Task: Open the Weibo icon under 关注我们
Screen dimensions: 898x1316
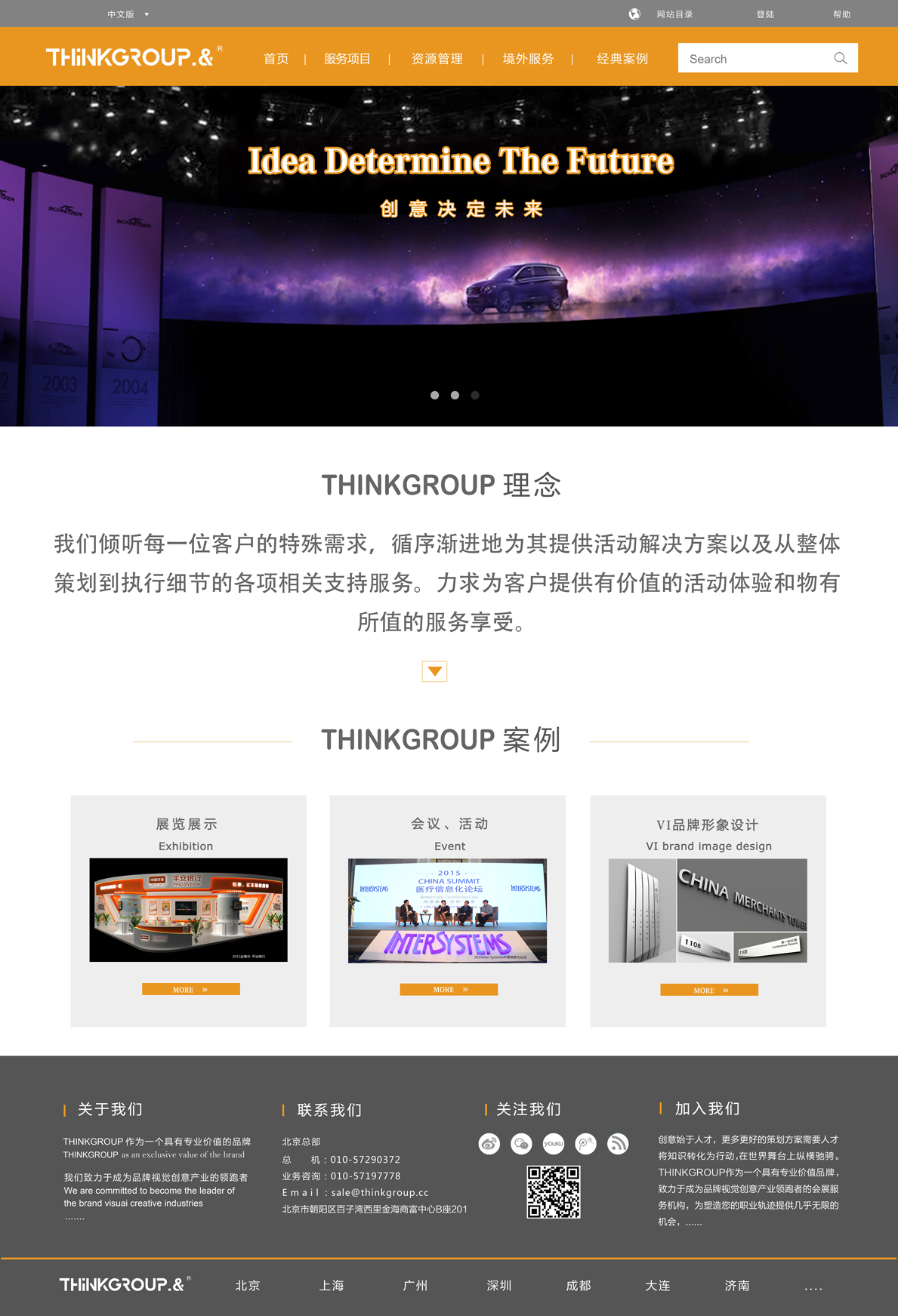Action: [x=489, y=1144]
